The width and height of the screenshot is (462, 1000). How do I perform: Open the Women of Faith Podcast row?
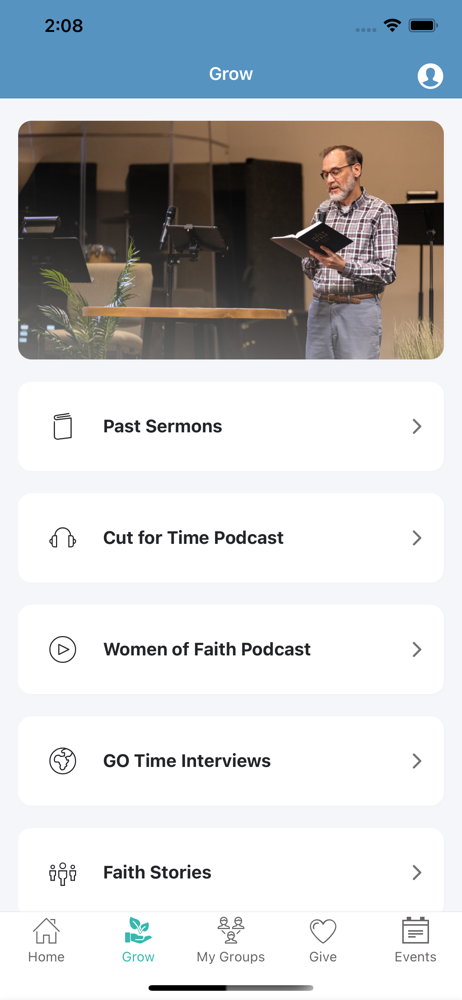pos(231,649)
